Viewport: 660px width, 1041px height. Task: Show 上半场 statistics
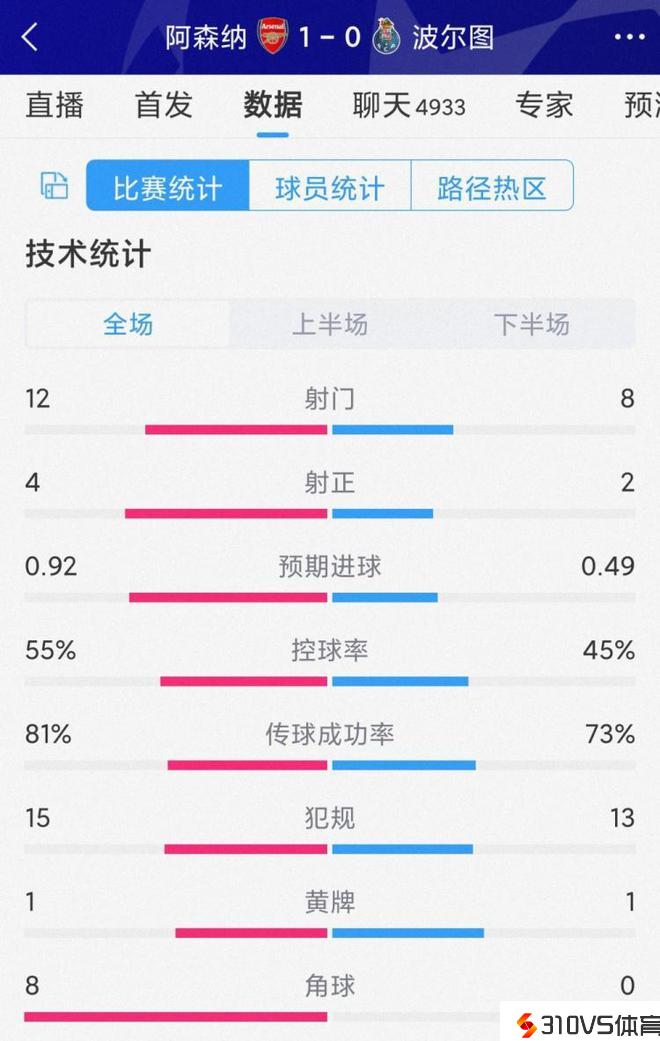point(329,324)
